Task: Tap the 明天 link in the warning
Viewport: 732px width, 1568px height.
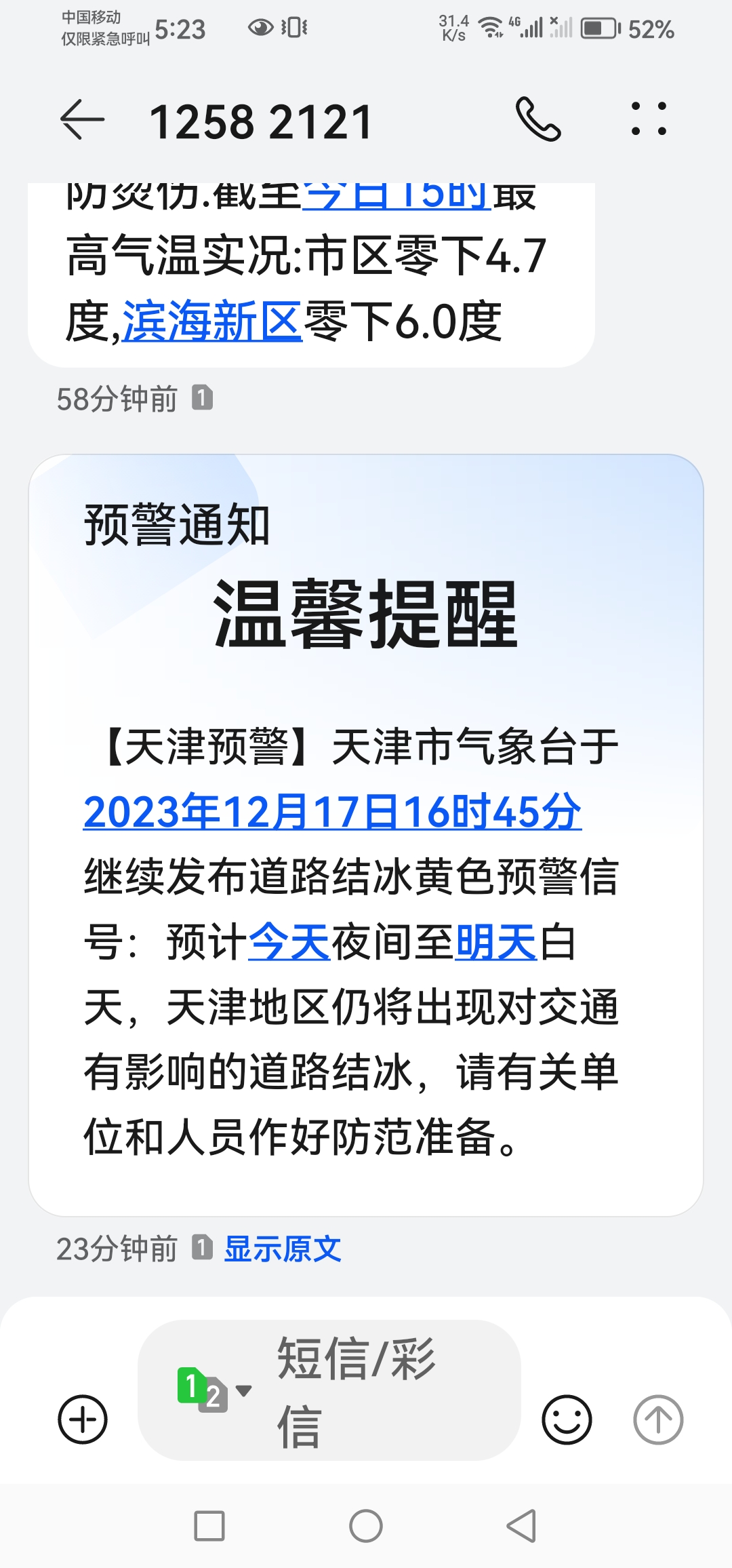Action: pyautogui.click(x=497, y=942)
